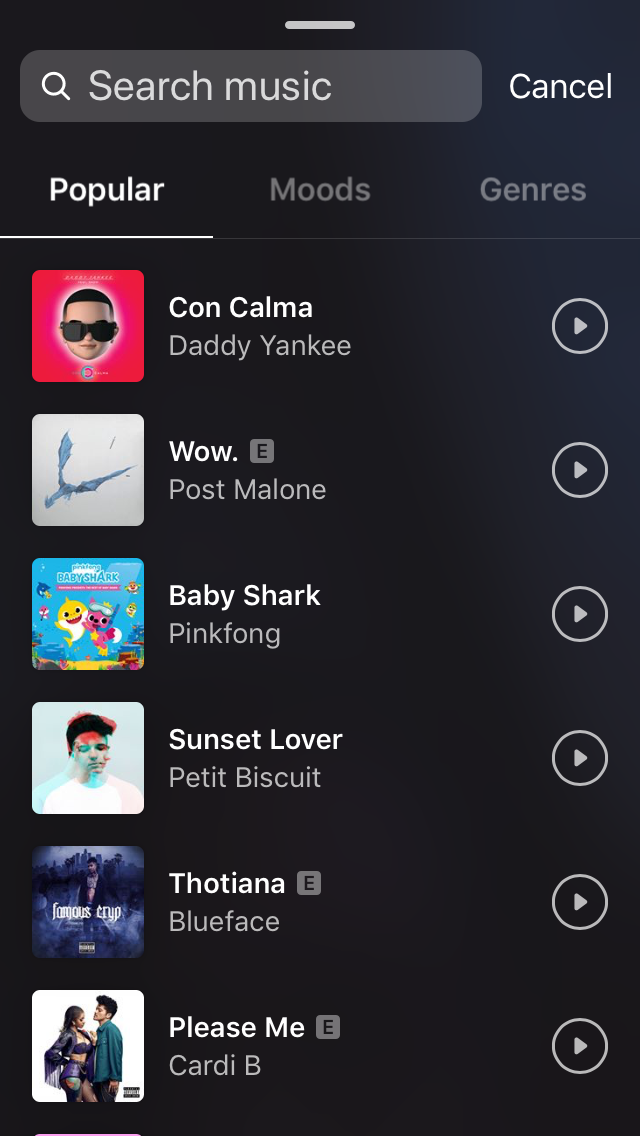Play a preview of Wow. by Post Malone
This screenshot has width=640, height=1136.
pos(580,470)
